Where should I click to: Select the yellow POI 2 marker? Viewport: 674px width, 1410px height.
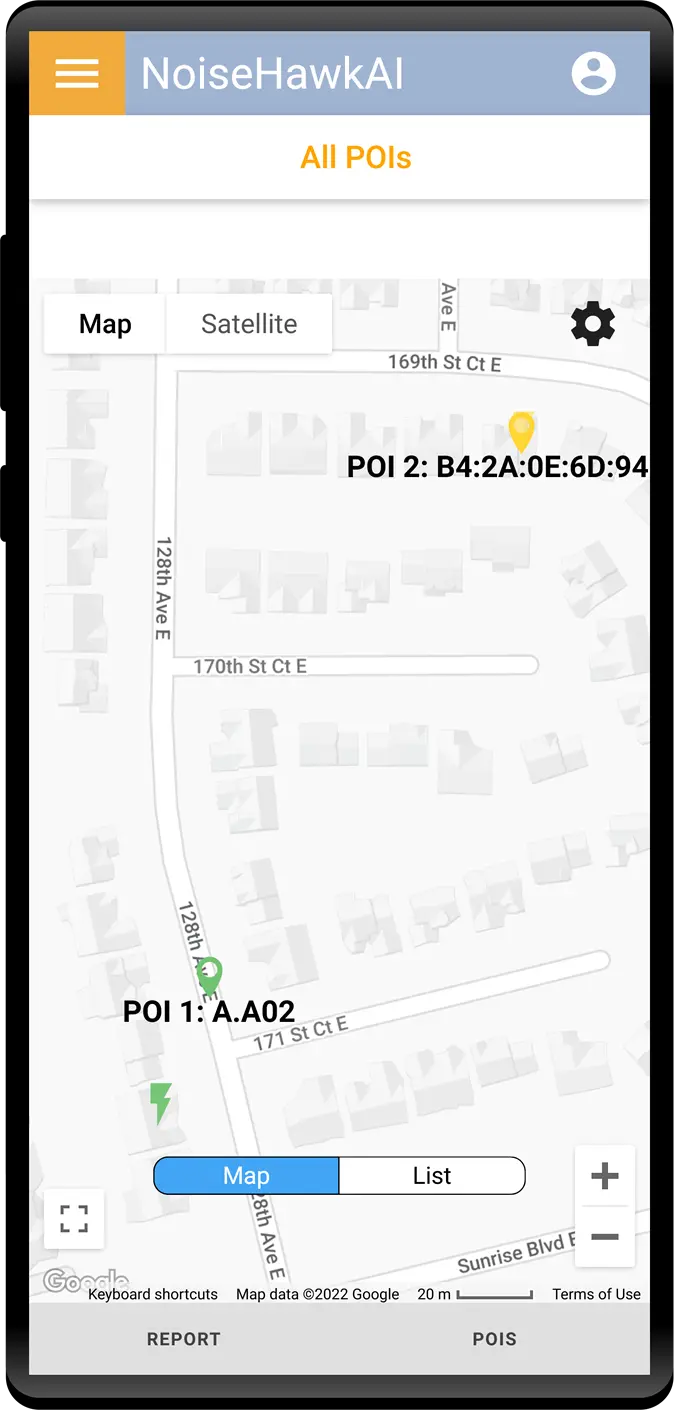[x=521, y=433]
